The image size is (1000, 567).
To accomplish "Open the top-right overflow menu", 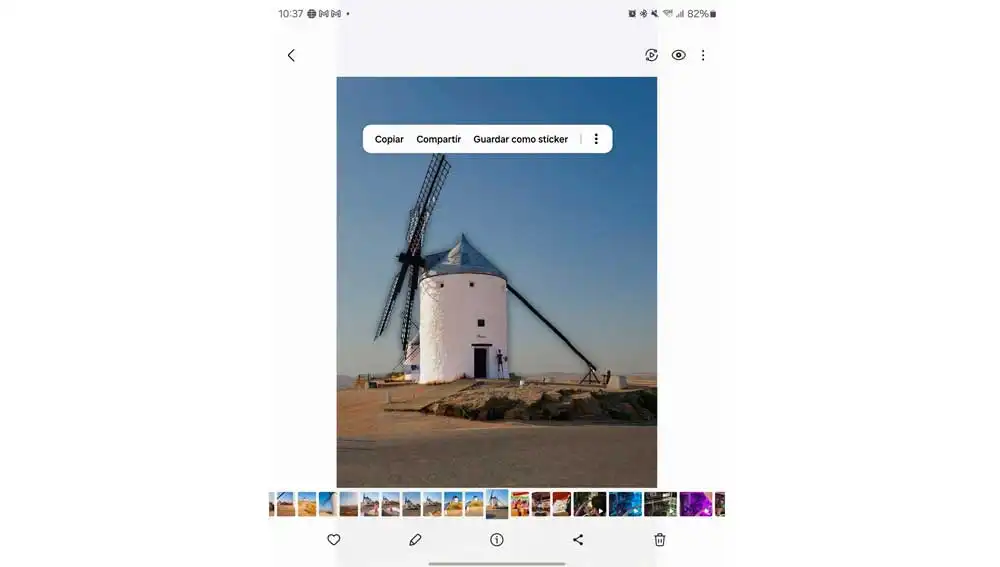I will click(x=703, y=56).
